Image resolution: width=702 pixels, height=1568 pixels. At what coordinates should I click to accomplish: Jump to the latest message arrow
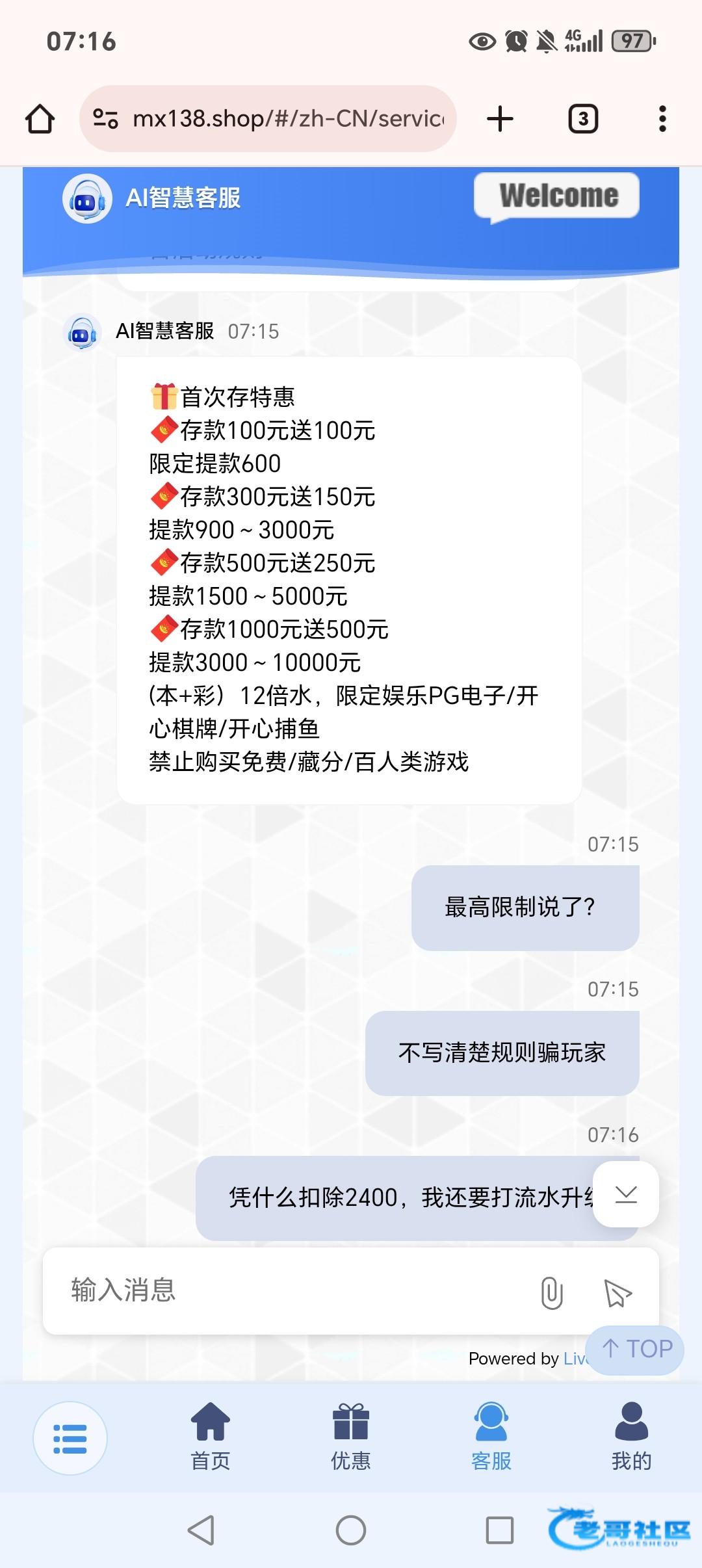626,1194
